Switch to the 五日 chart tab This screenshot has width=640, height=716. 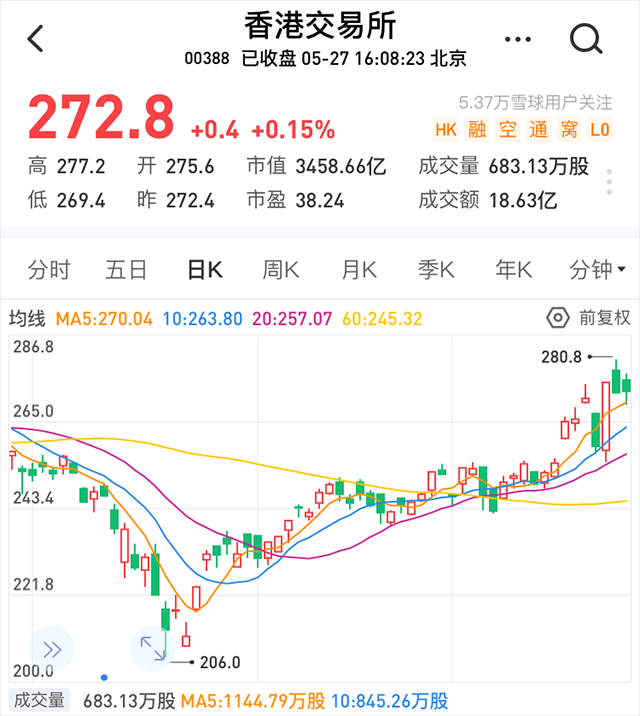point(126,270)
